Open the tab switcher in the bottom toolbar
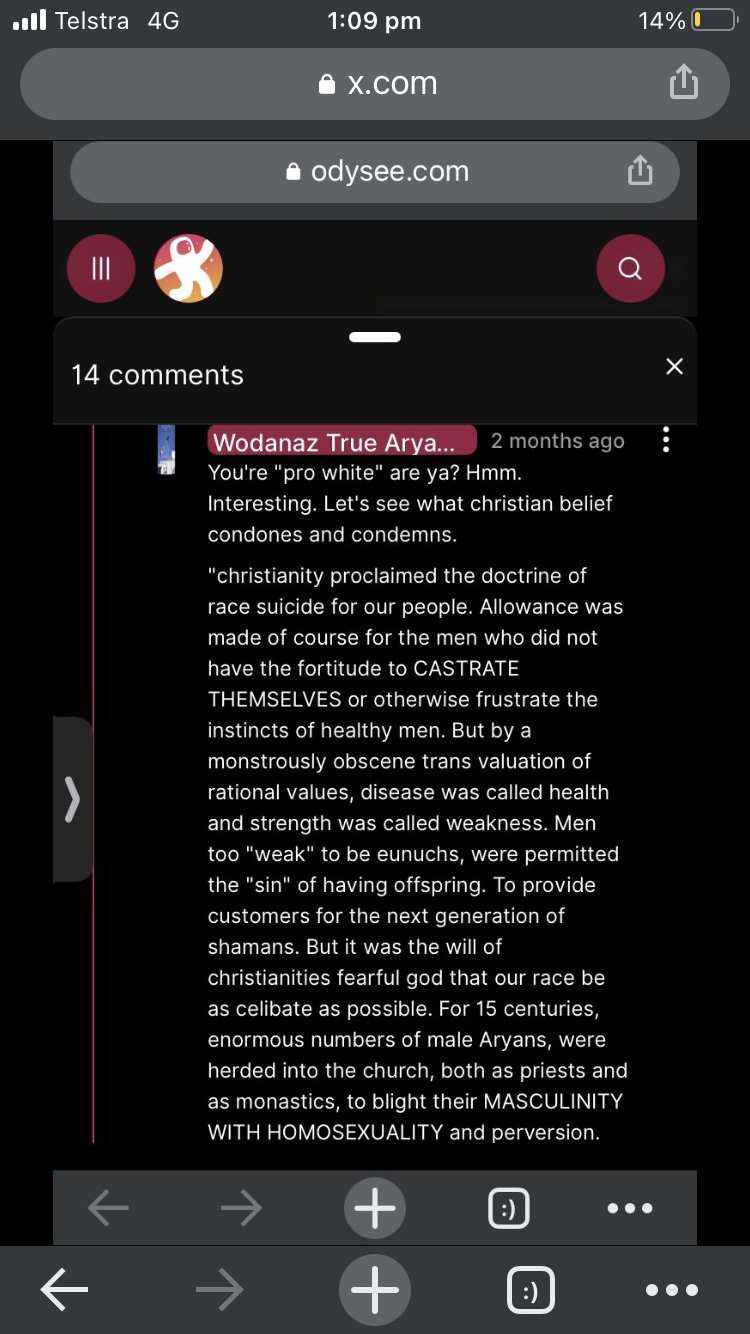The width and height of the screenshot is (750, 1334). pyautogui.click(x=531, y=1290)
